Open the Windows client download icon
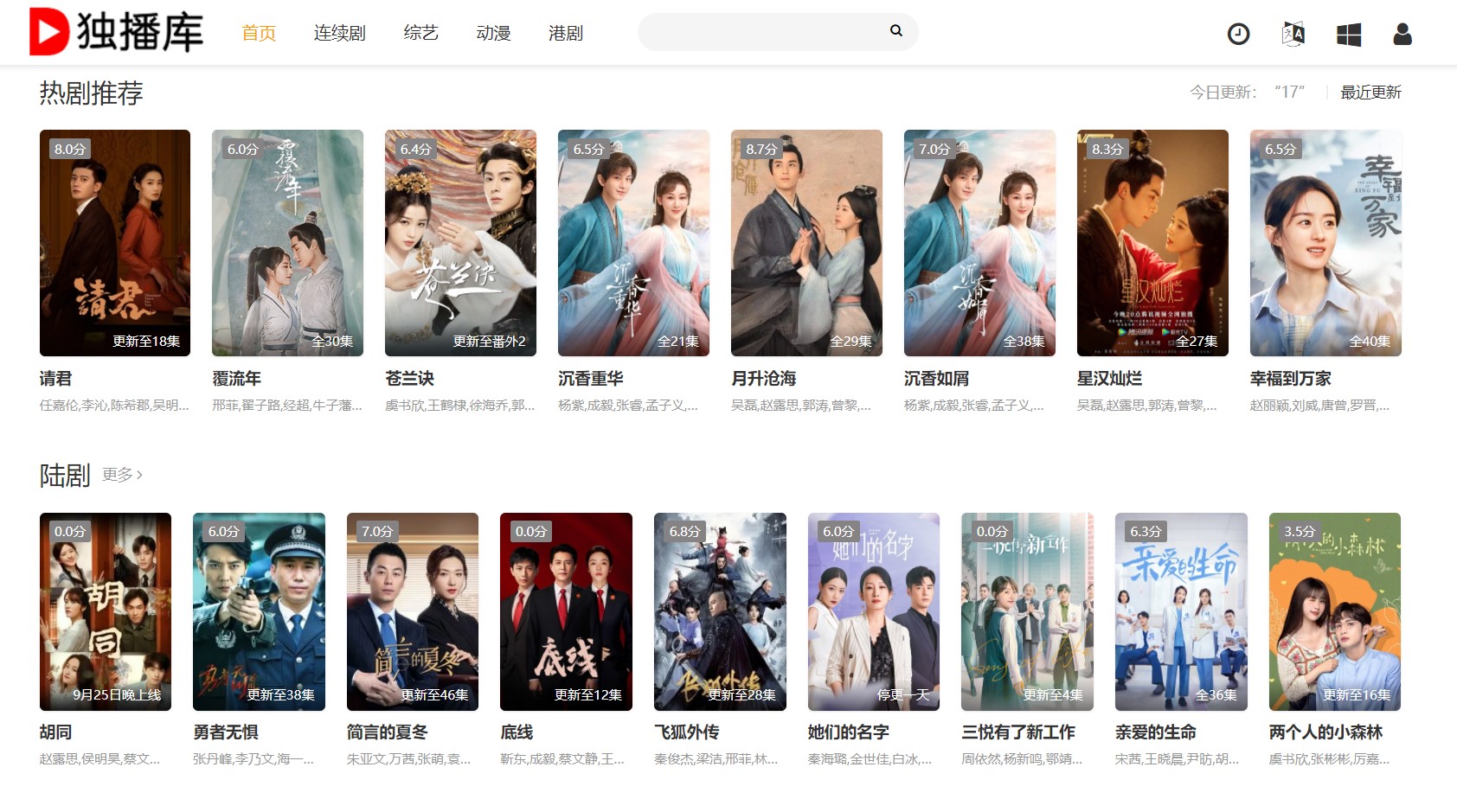1457x812 pixels. (1348, 35)
